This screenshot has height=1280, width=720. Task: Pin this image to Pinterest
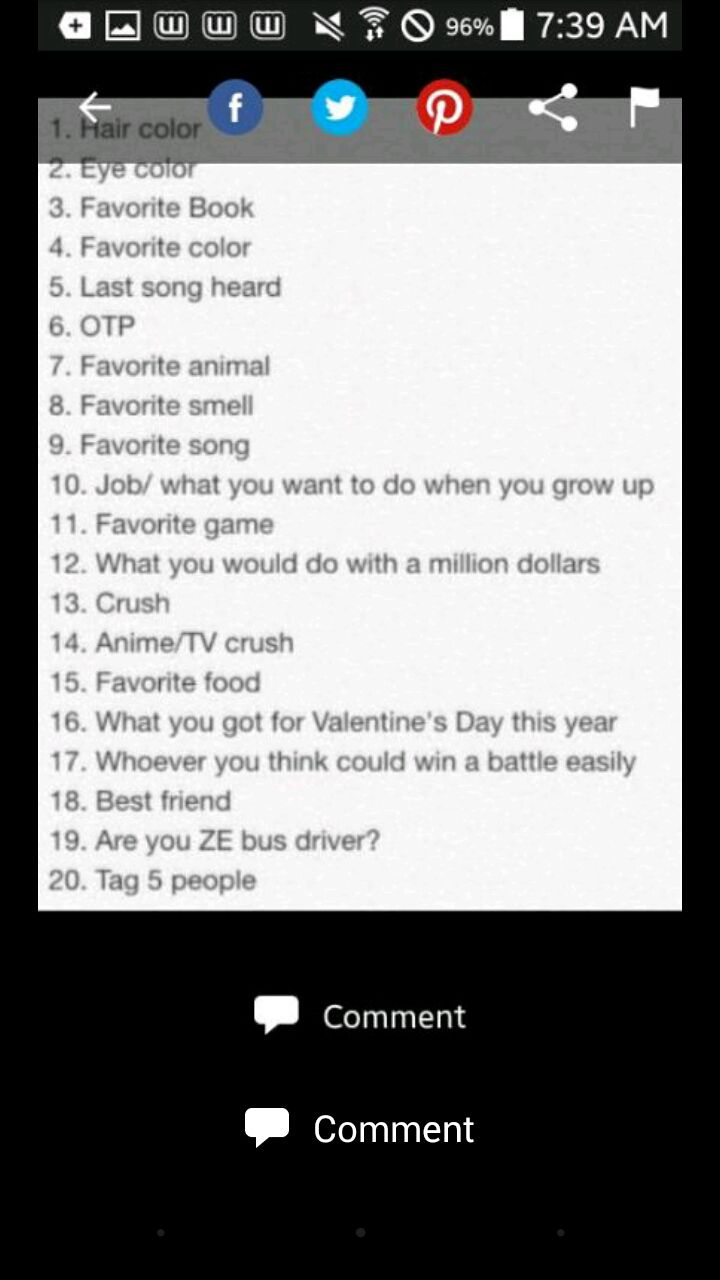444,107
